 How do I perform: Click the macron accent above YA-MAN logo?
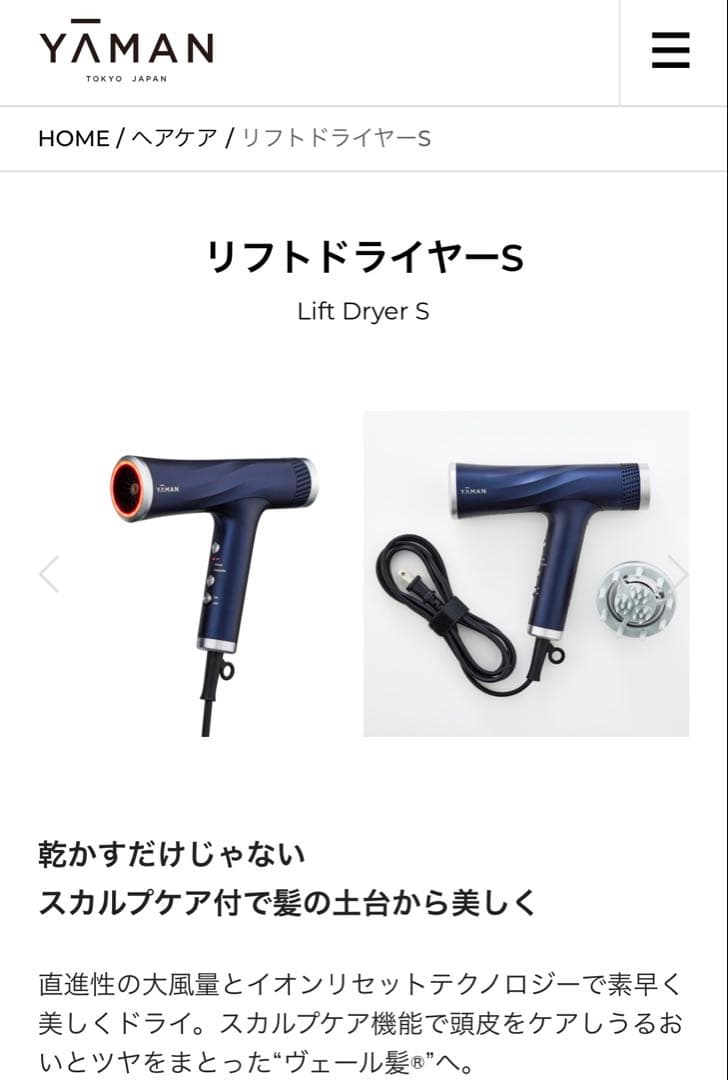84,18
